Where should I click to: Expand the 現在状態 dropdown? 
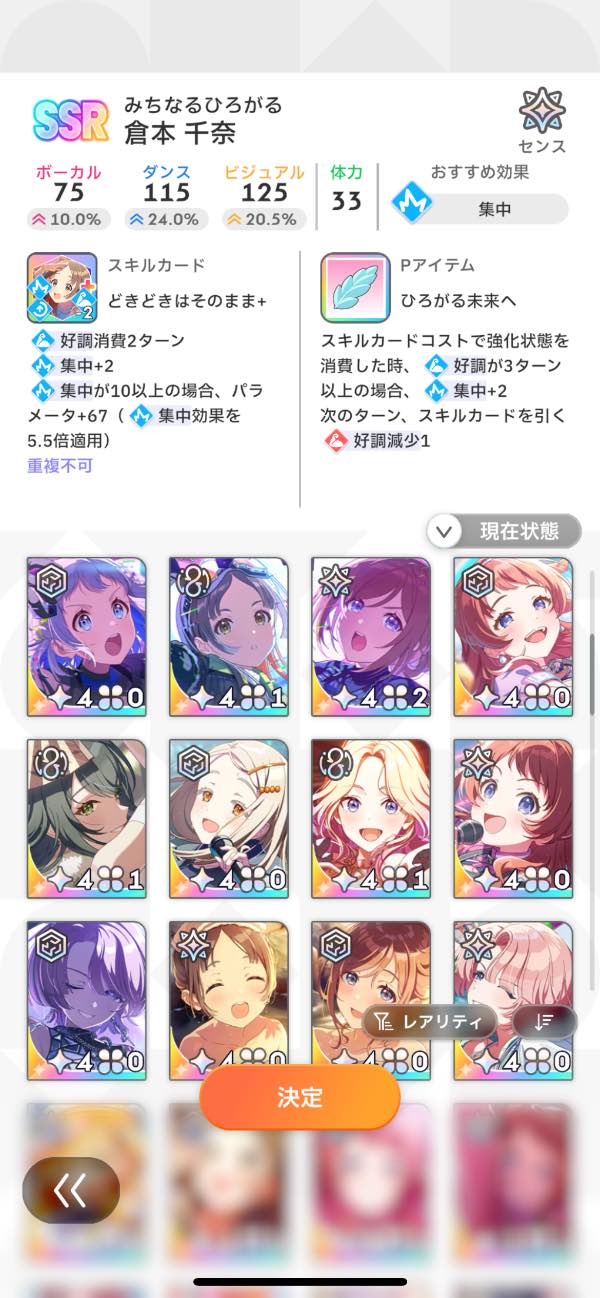tap(504, 531)
